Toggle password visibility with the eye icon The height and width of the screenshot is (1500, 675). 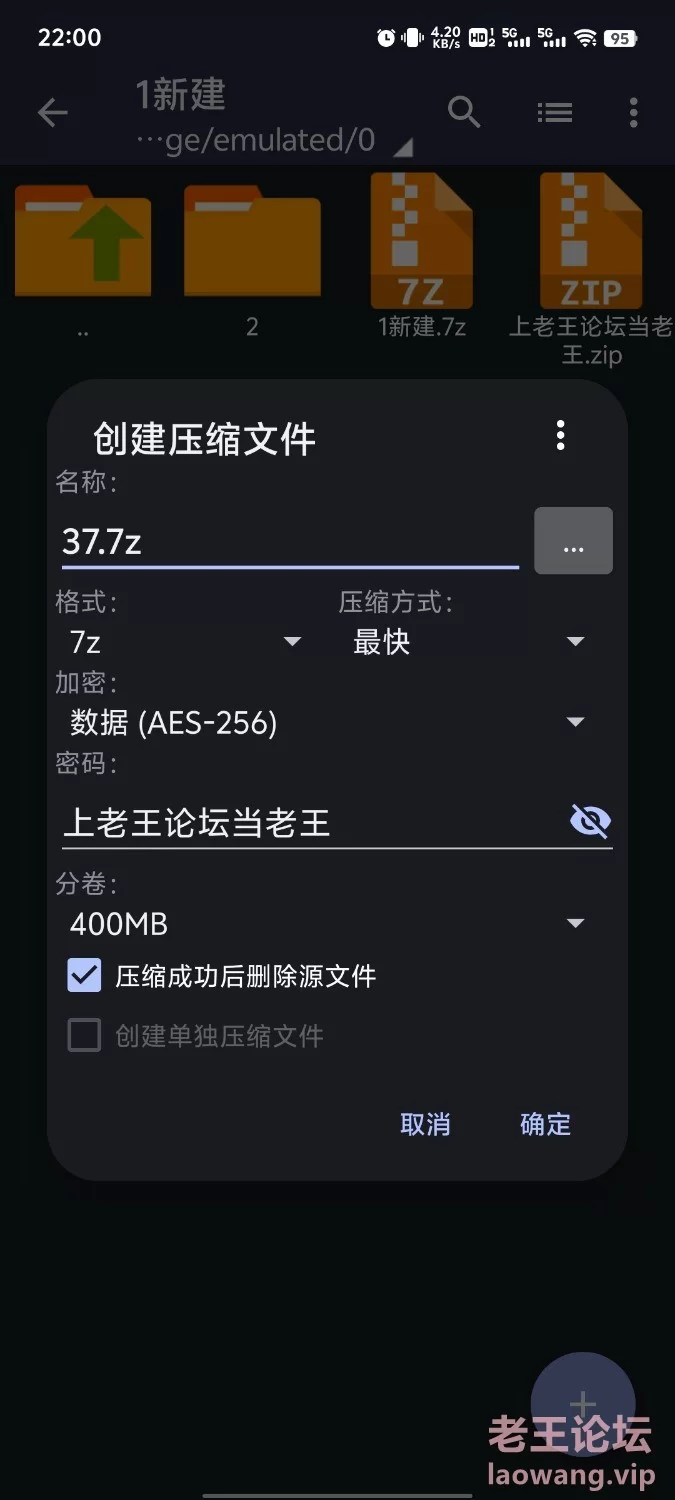[590, 822]
